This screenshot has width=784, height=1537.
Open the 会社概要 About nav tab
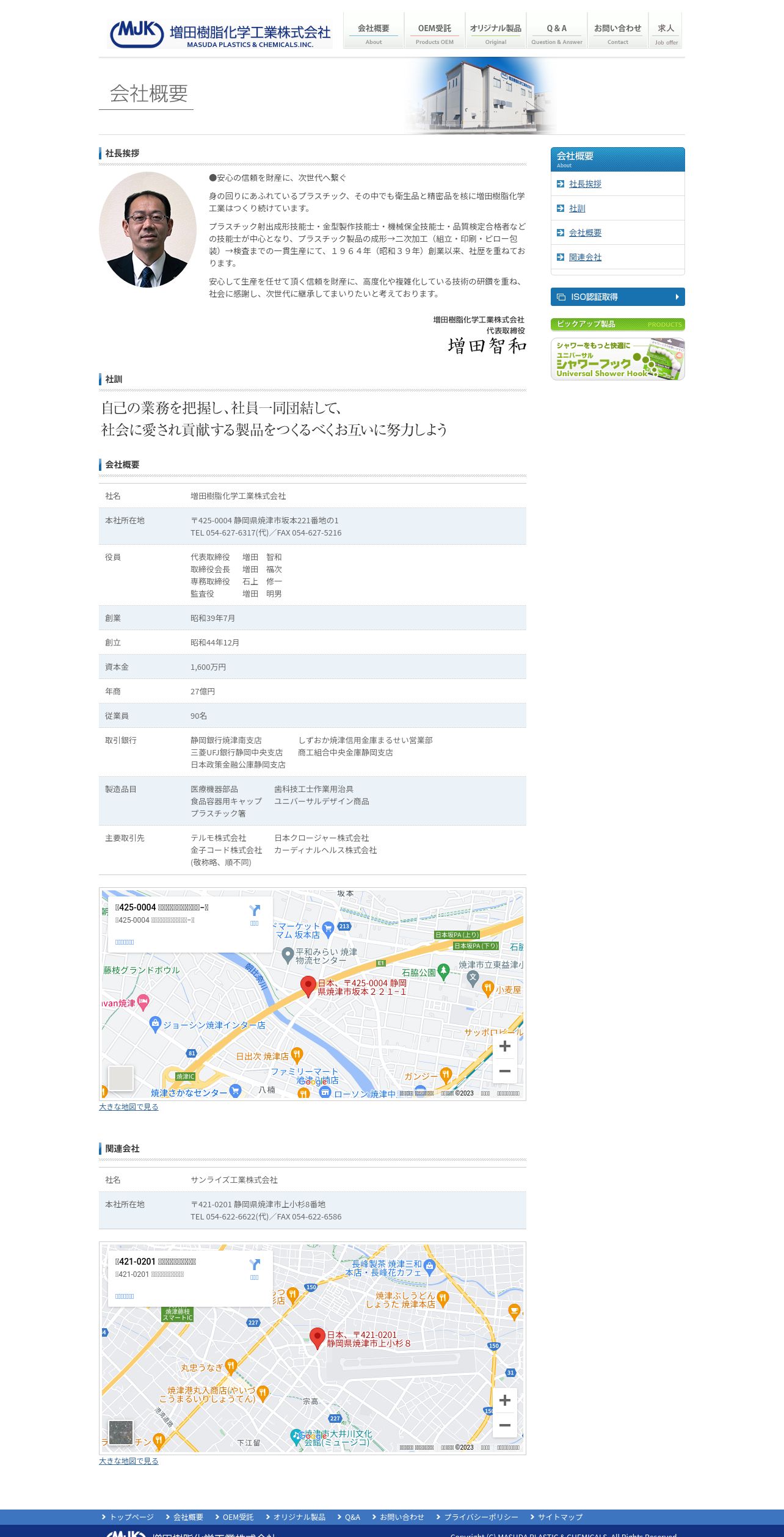[x=374, y=31]
